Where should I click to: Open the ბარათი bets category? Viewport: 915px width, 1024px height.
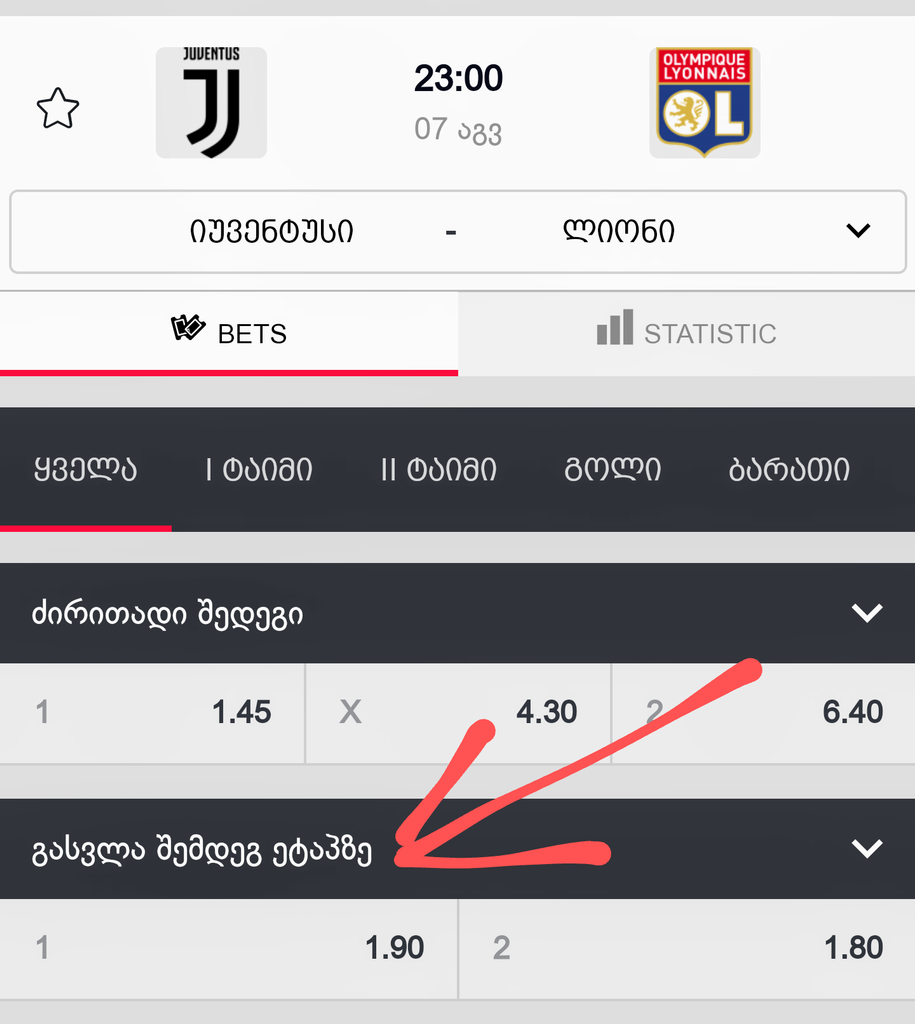point(789,469)
